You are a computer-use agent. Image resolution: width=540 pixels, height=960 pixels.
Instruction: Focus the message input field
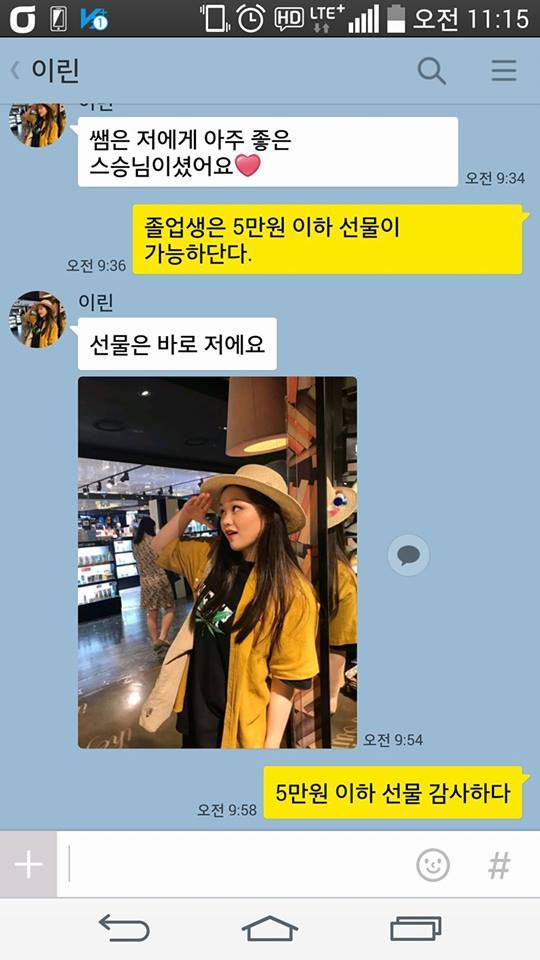click(x=236, y=864)
